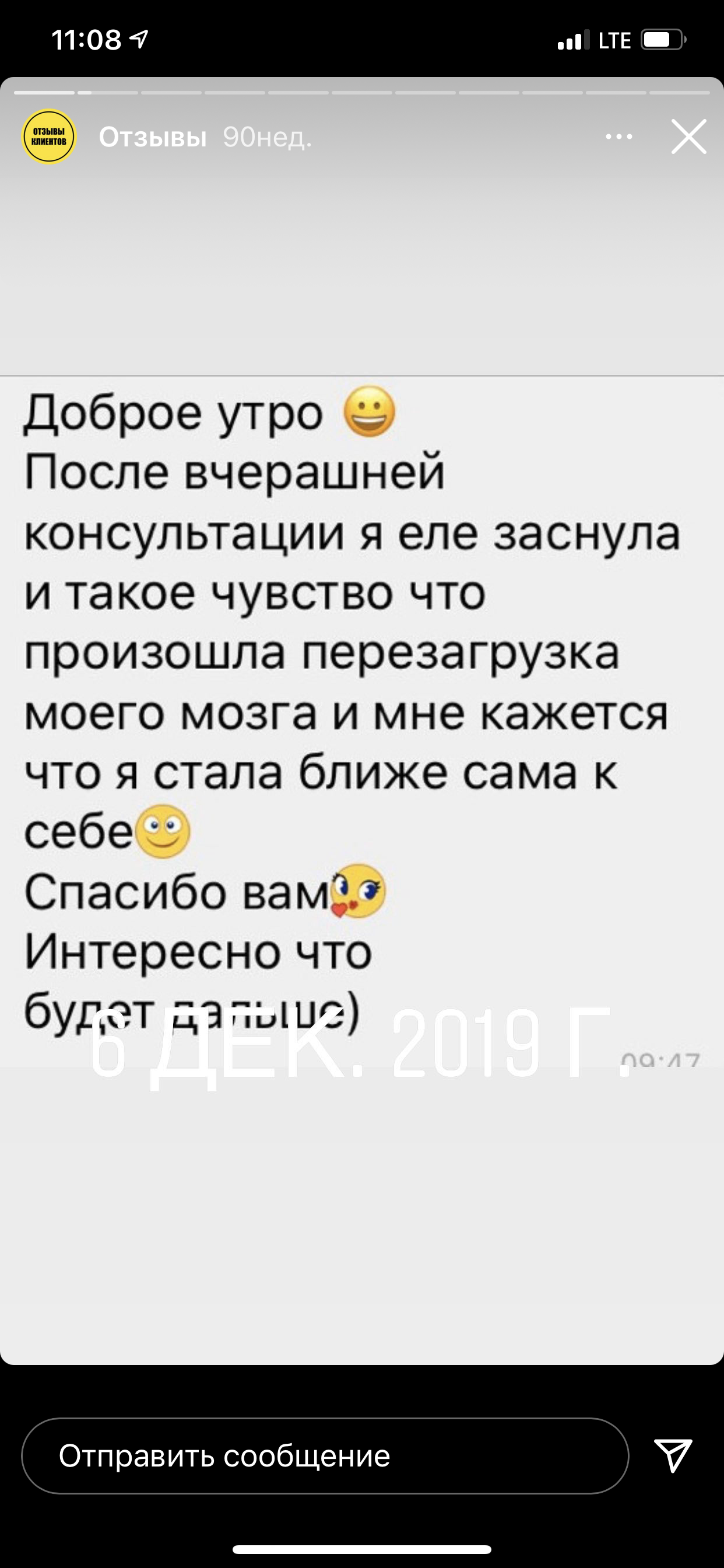
Task: Tap the Отзывы account name
Action: (153, 138)
